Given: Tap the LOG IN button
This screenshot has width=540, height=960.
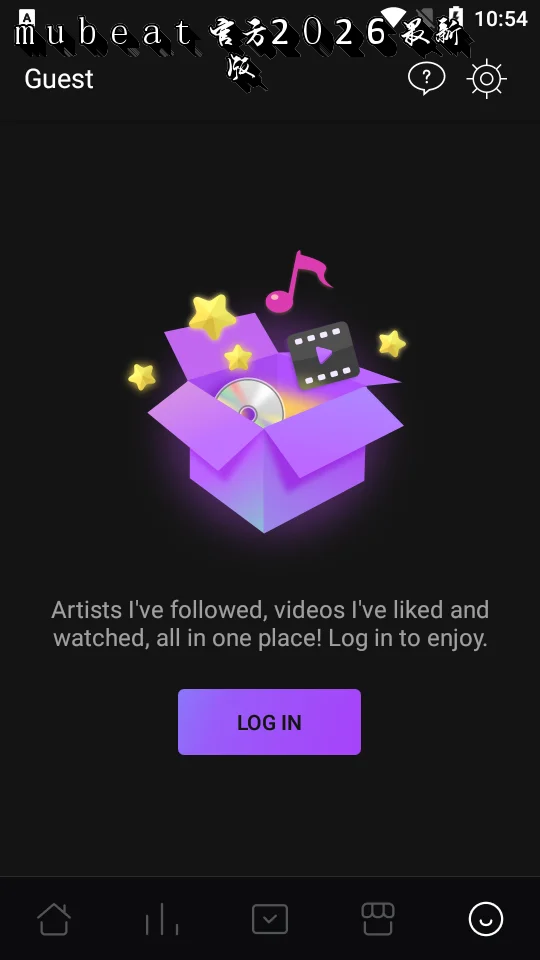Looking at the screenshot, I should point(269,722).
